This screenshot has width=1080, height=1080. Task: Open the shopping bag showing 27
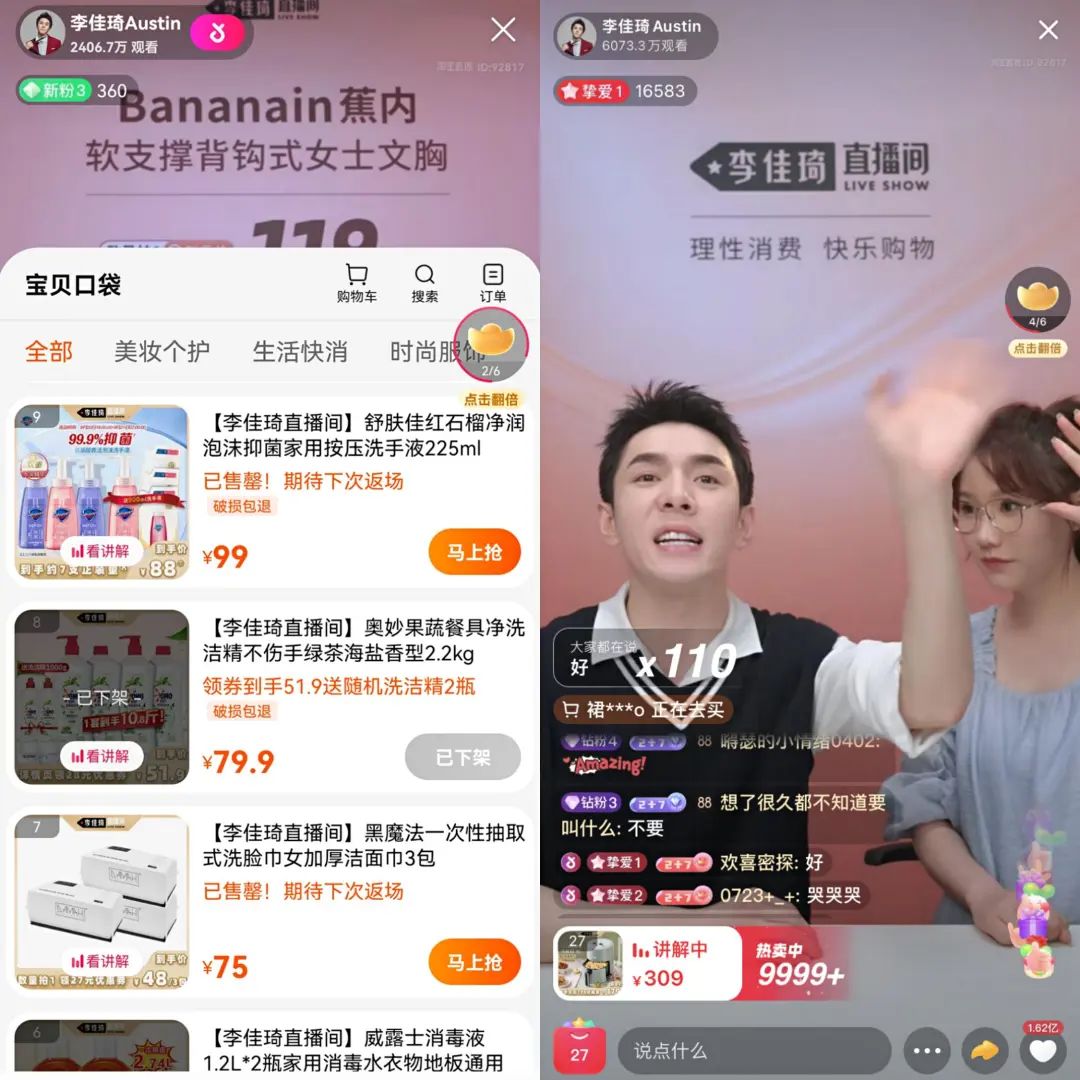580,1047
